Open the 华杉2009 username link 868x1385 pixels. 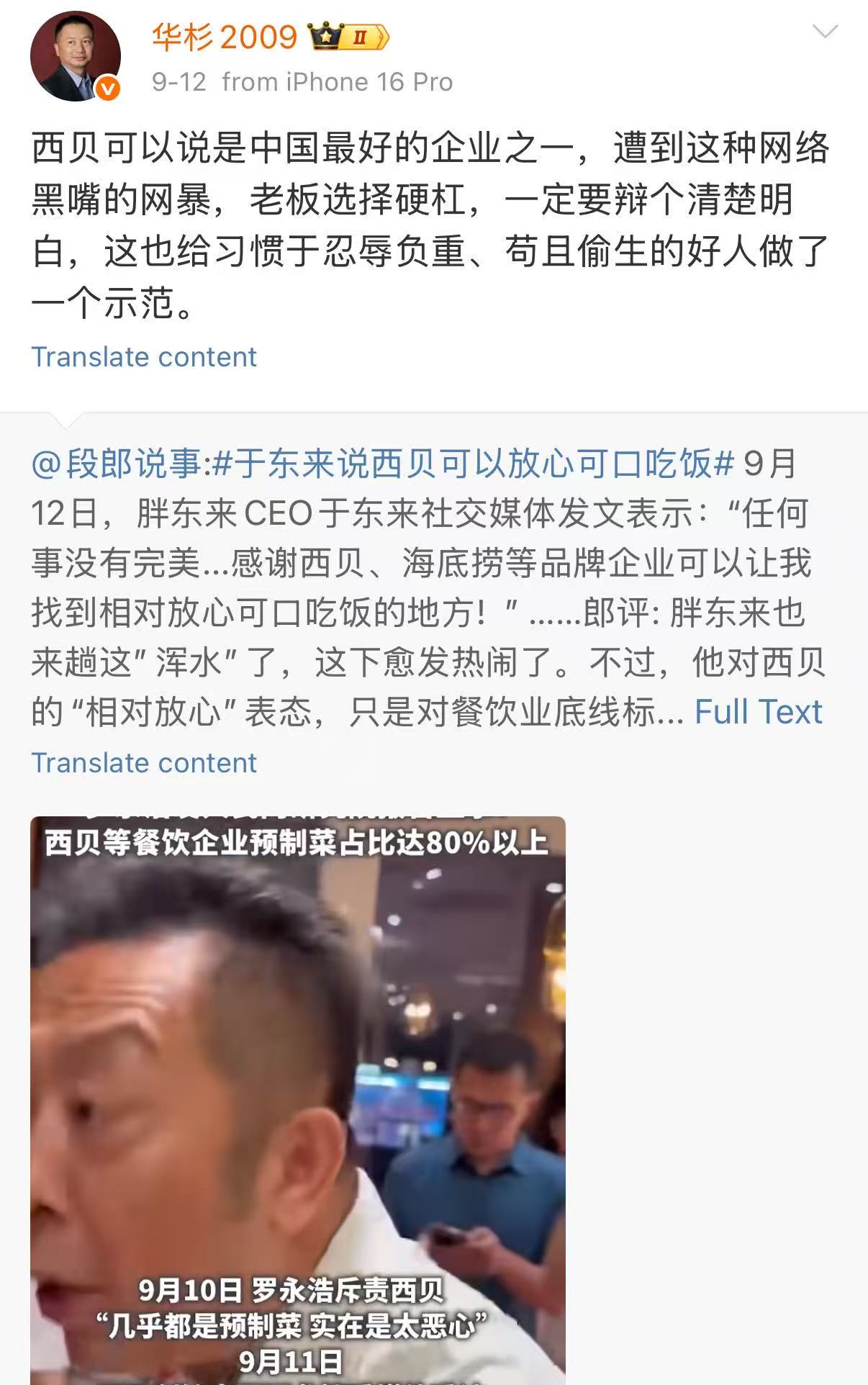tap(224, 37)
